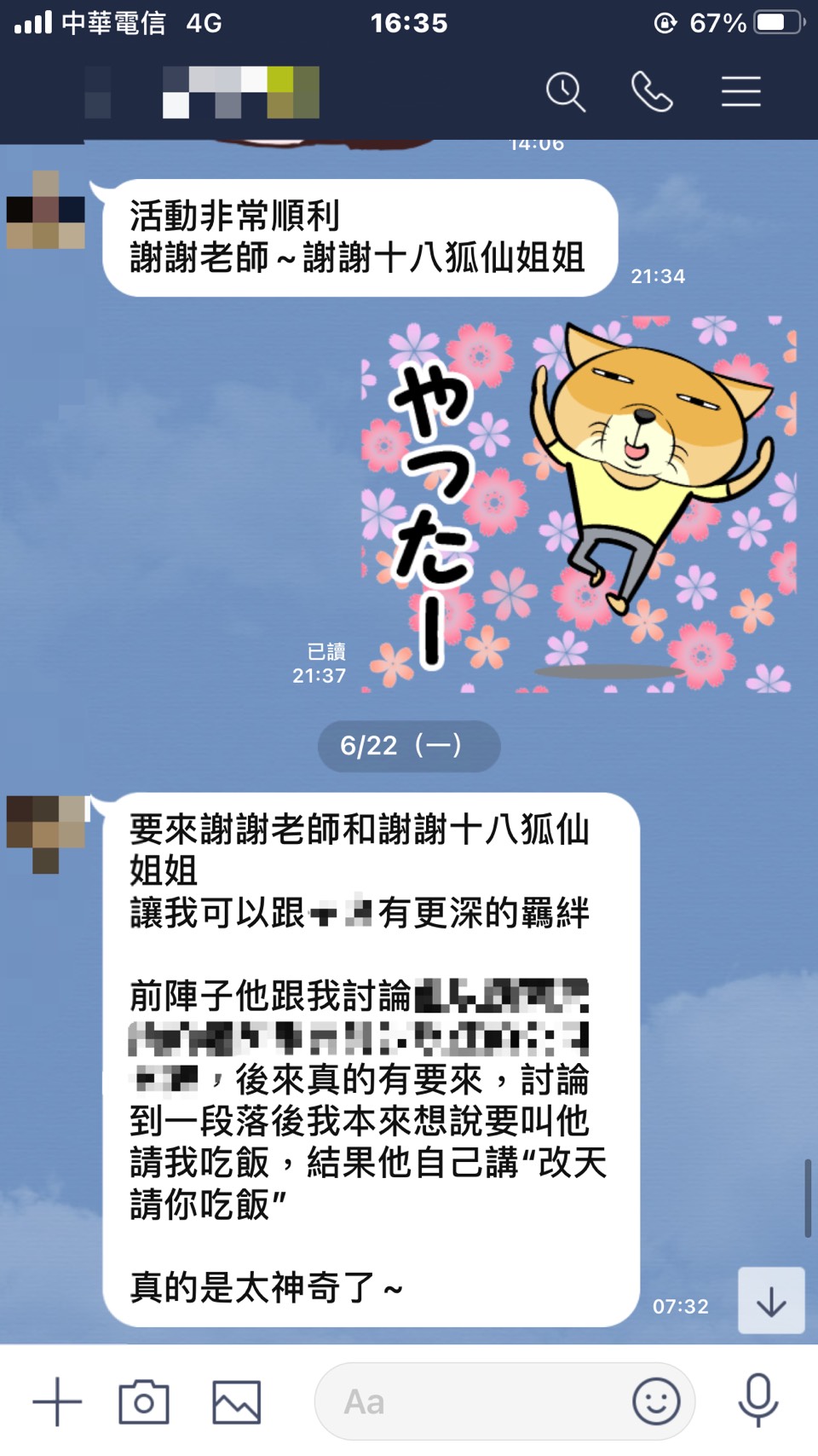Screen dimensions: 818x1456
Task: Open the sticker and emoji panel
Action: tap(656, 1401)
